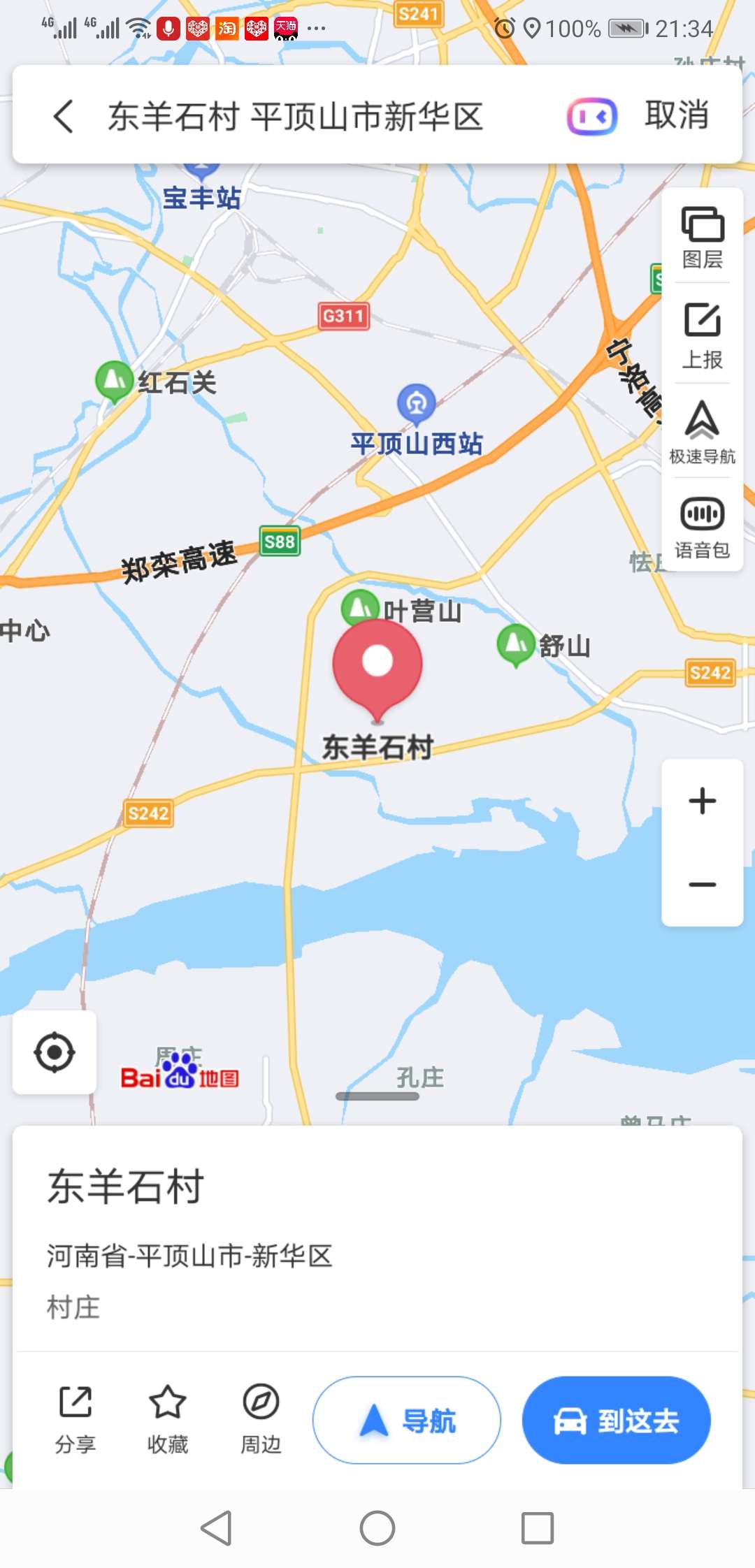This screenshot has height=1568, width=755.
Task: Tap 取消 to cancel the search
Action: coord(677,115)
